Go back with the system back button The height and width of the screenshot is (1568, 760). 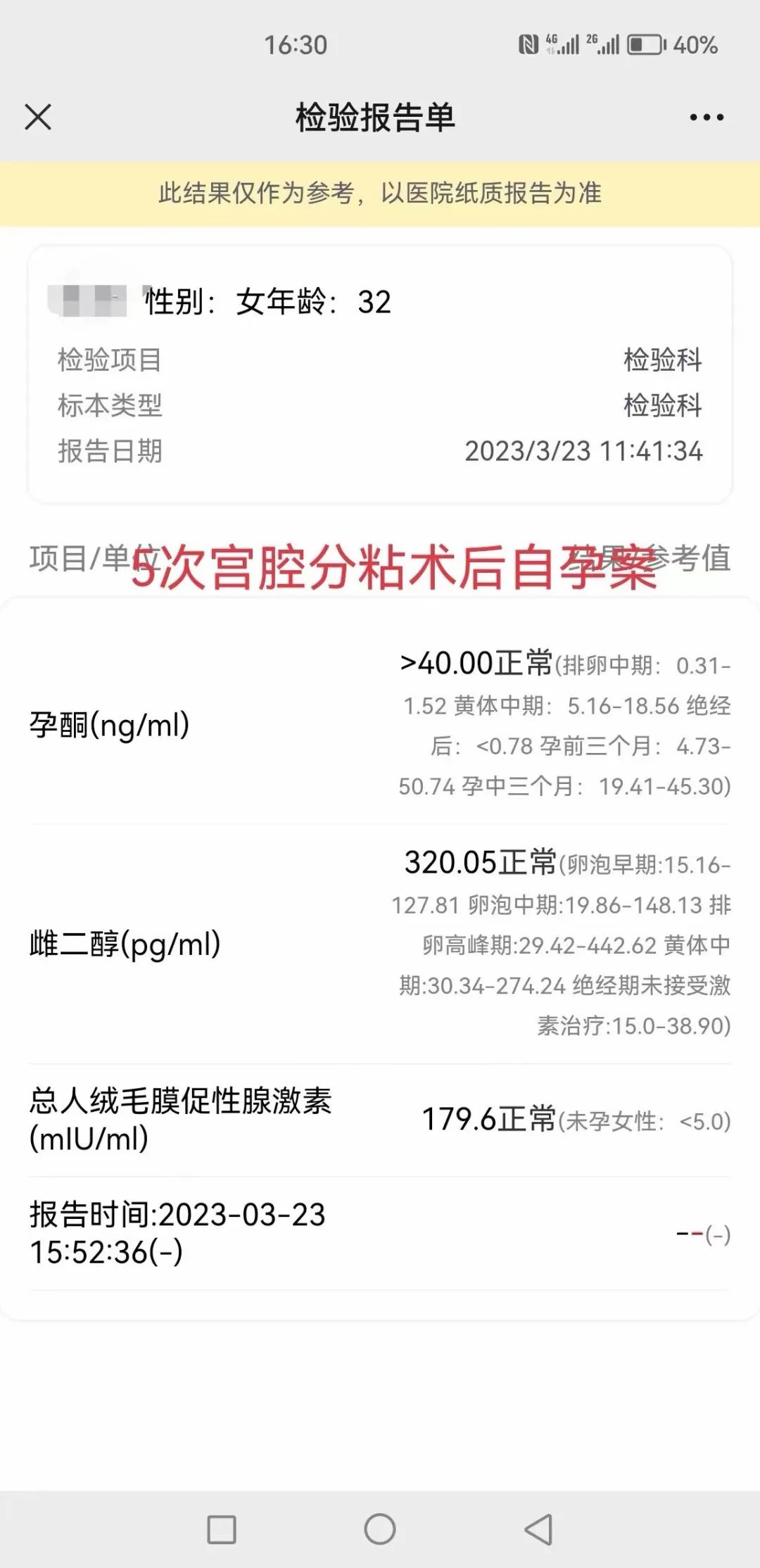click(539, 1529)
